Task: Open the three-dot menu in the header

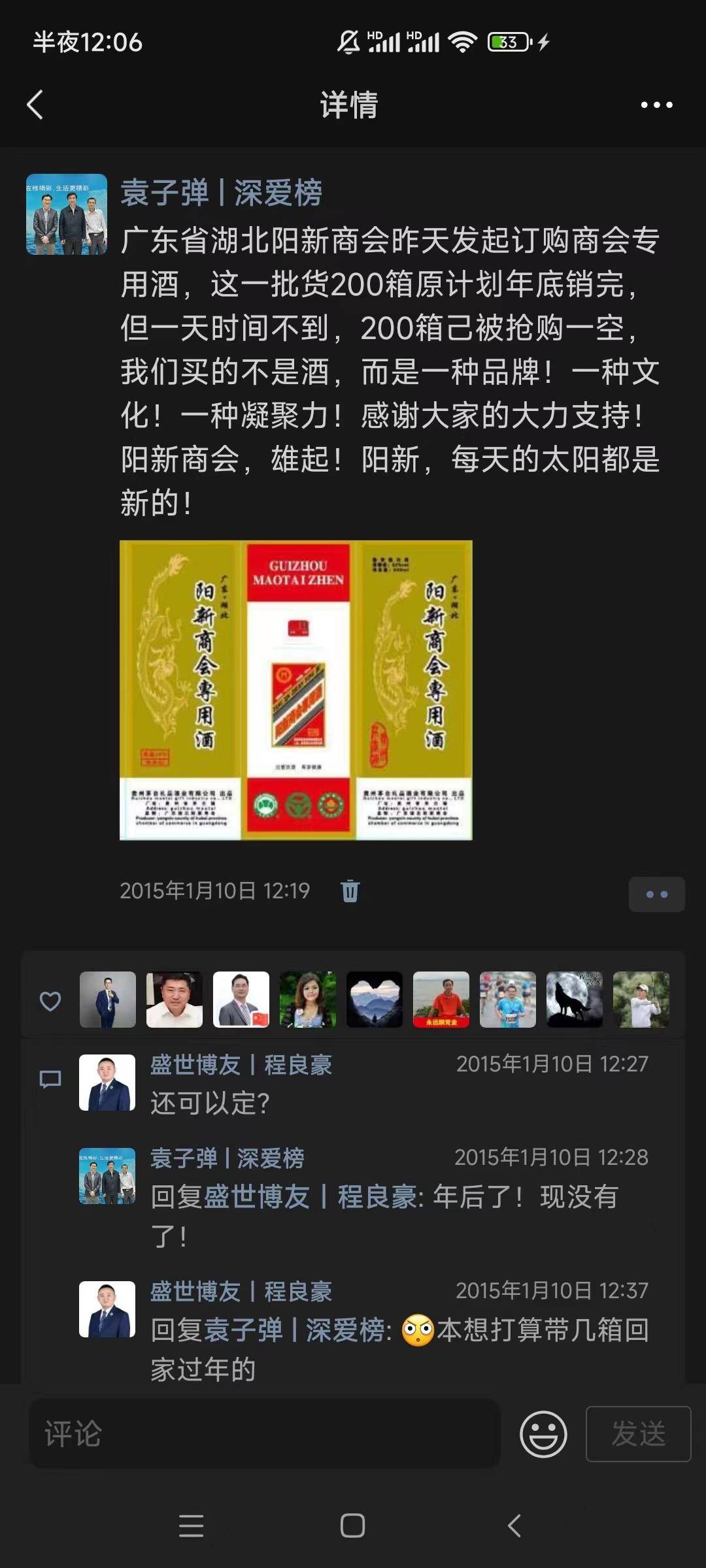Action: [x=656, y=105]
